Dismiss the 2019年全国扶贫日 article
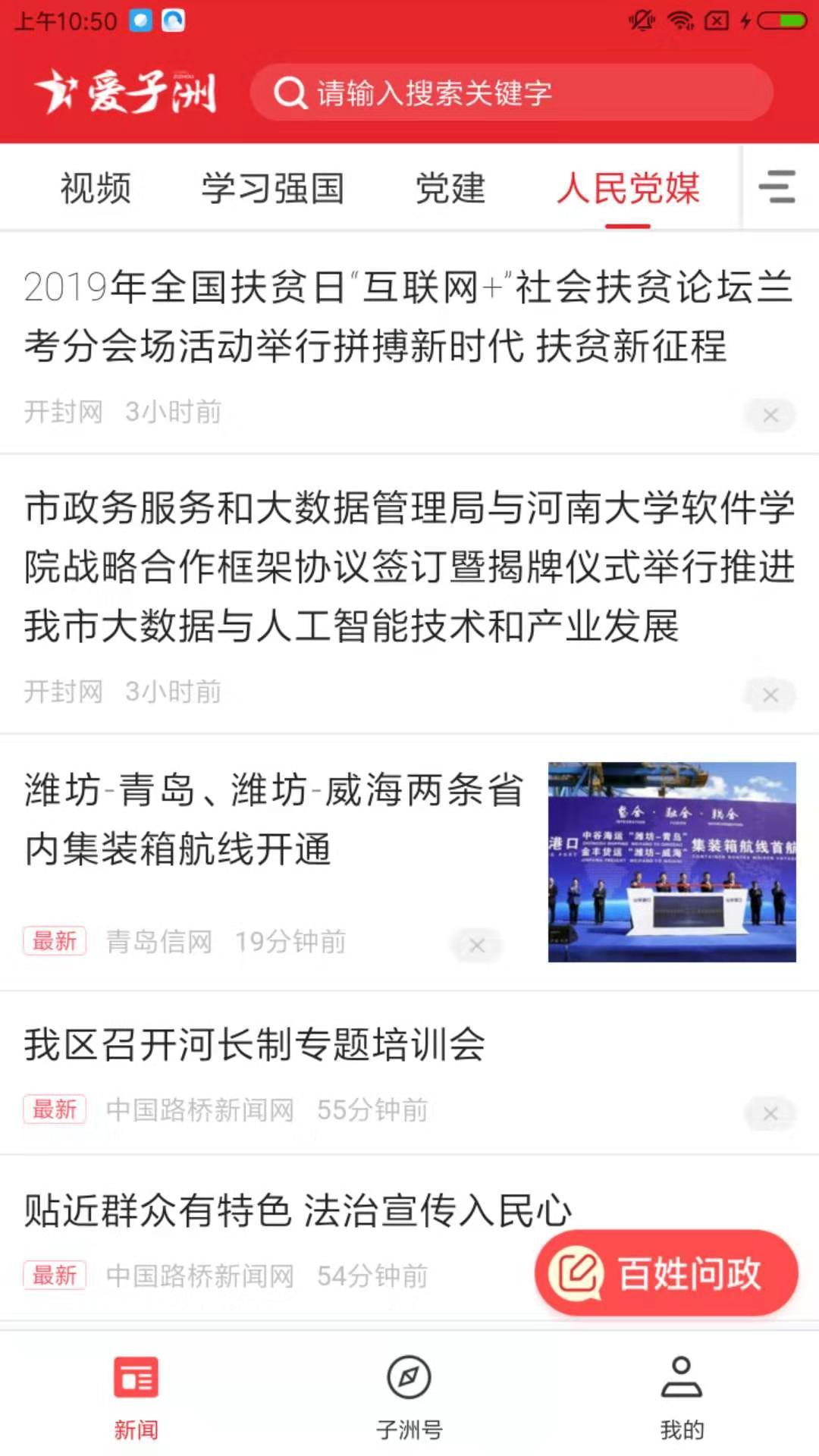 pyautogui.click(x=770, y=415)
